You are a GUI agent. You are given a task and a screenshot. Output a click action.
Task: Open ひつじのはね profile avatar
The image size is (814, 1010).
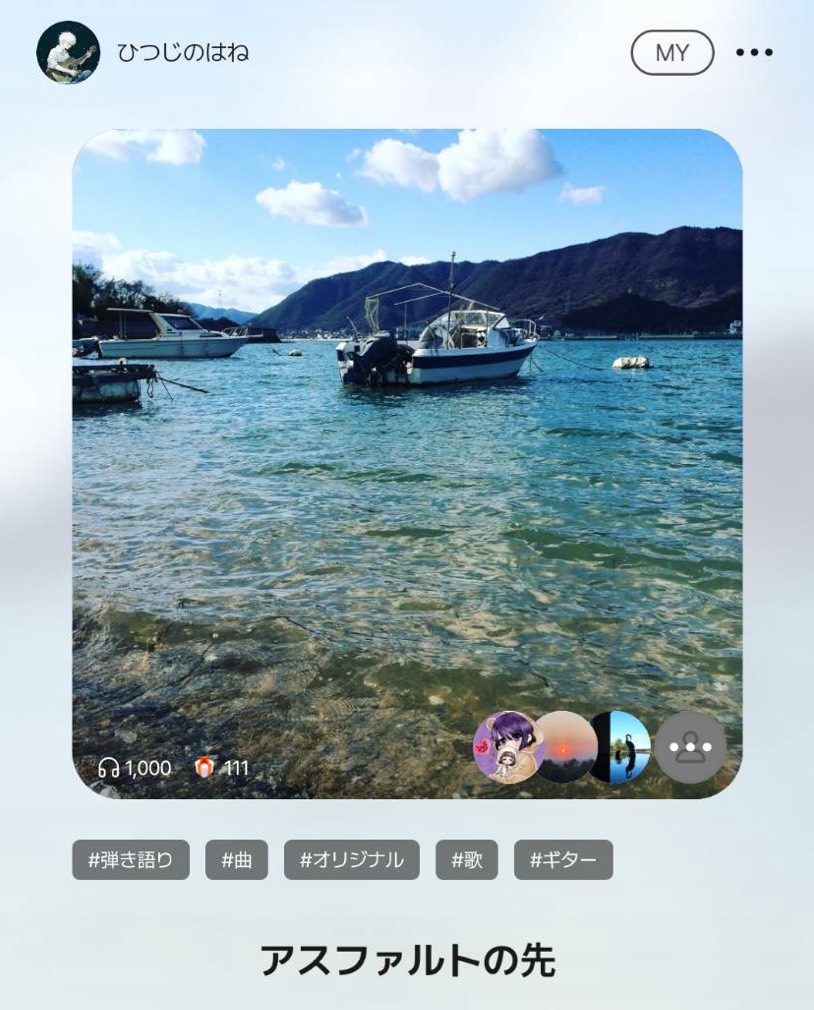click(x=68, y=52)
